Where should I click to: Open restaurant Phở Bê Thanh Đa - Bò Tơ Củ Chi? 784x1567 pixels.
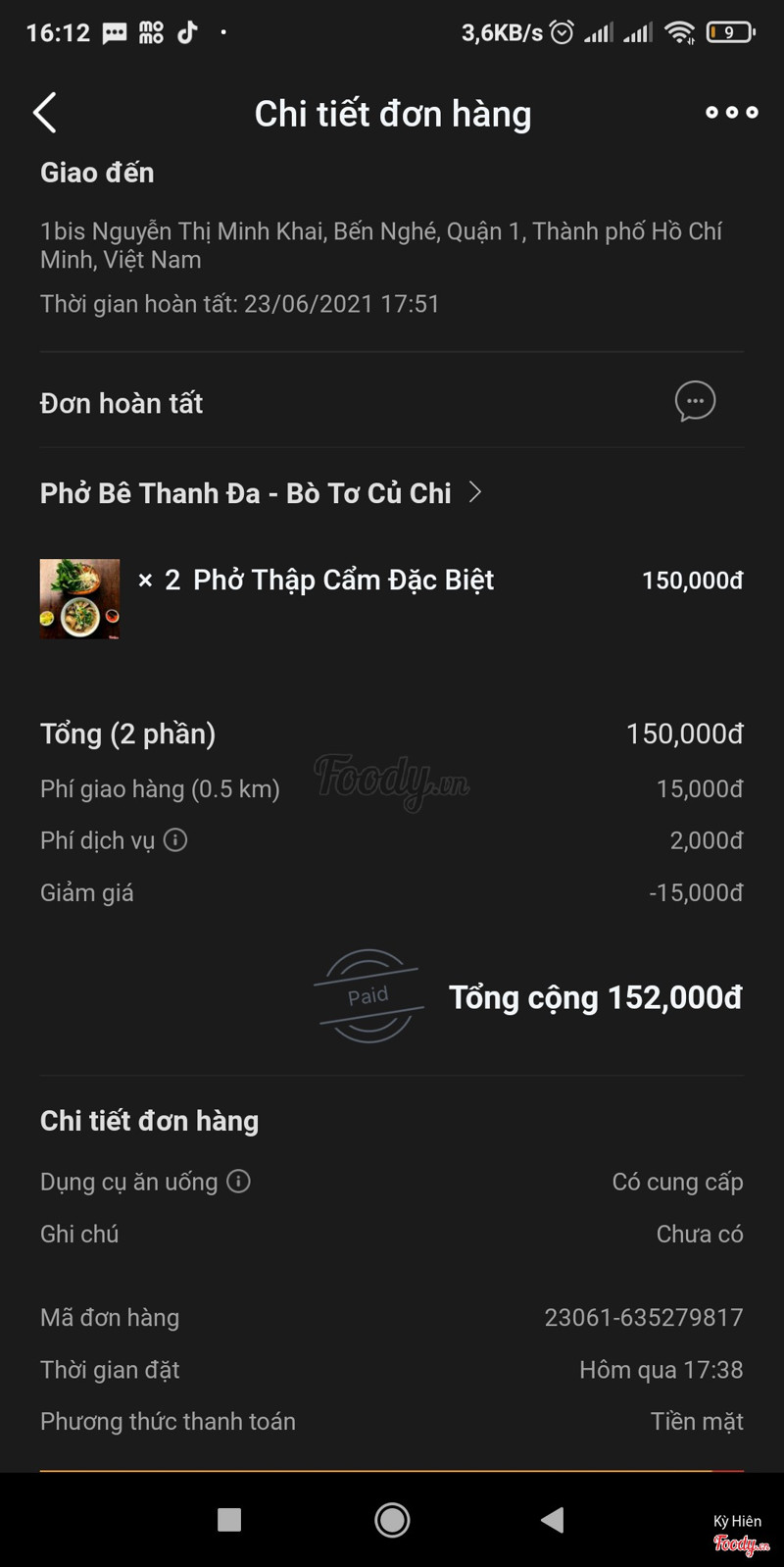coord(261,492)
